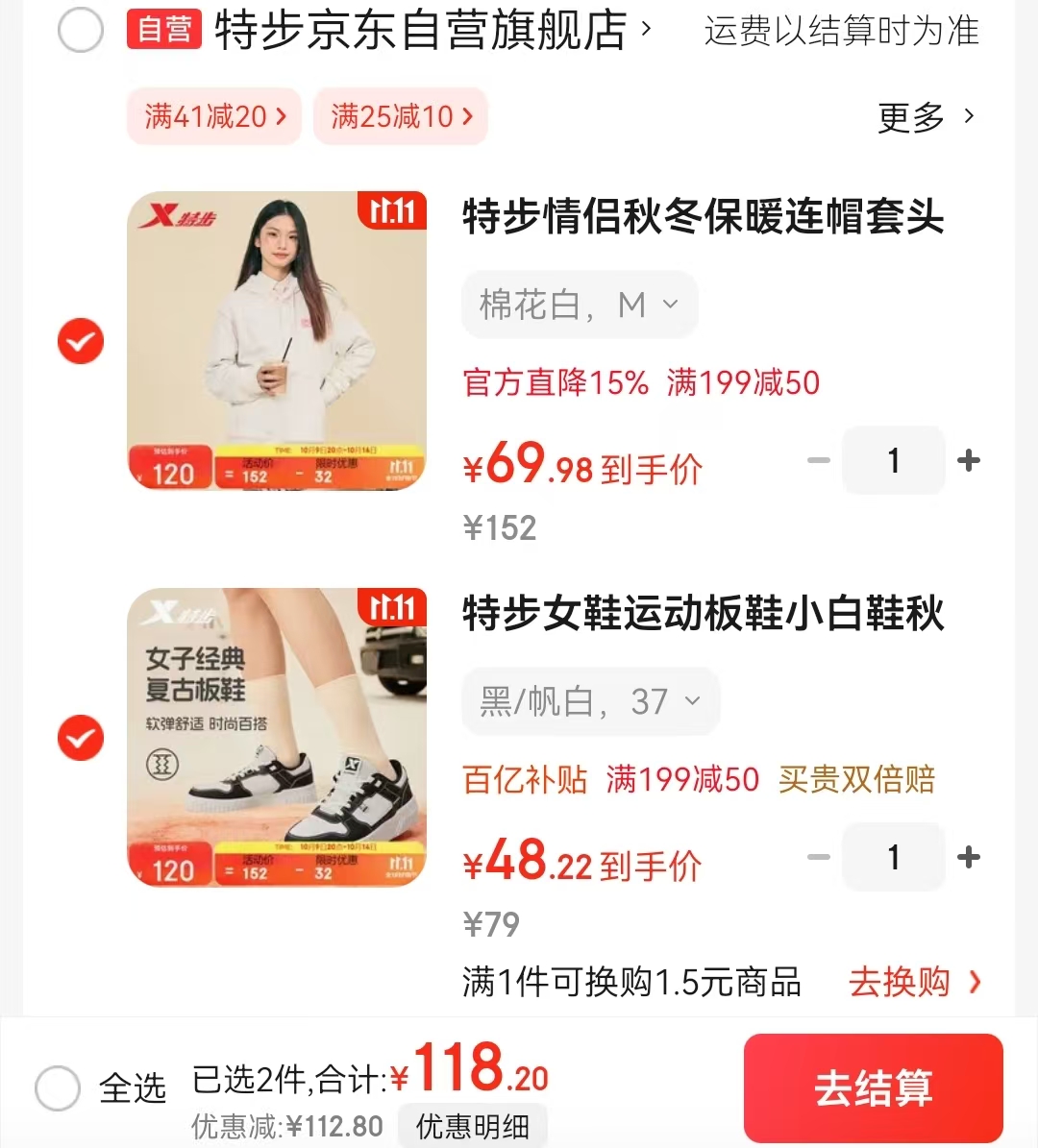Decrease the sneaker quantity
The width and height of the screenshot is (1038, 1148).
(819, 857)
